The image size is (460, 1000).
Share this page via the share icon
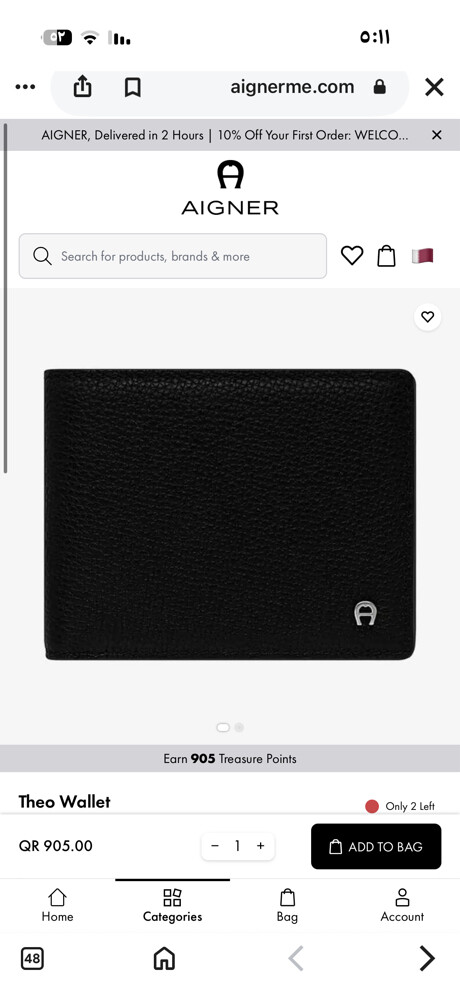82,86
